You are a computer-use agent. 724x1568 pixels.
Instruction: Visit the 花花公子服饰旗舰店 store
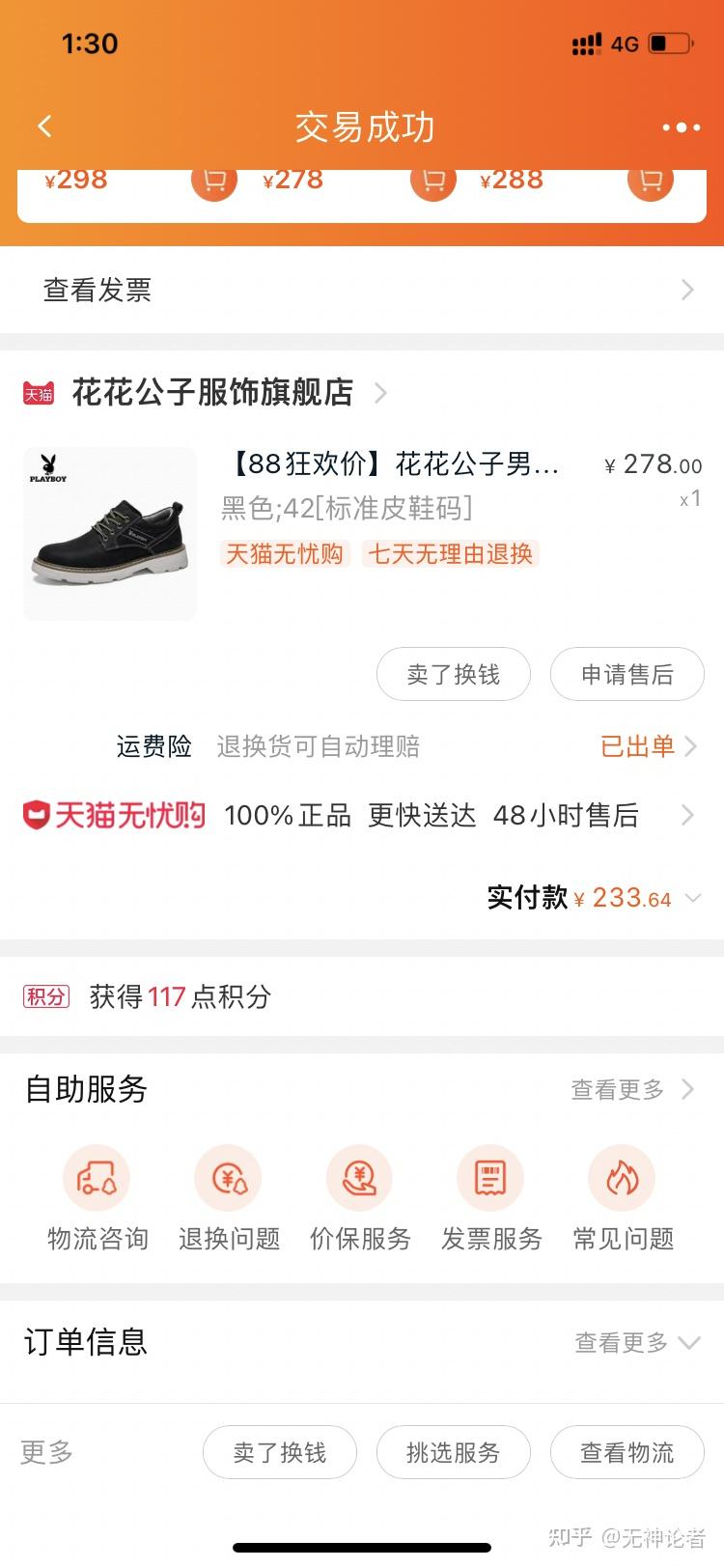212,393
